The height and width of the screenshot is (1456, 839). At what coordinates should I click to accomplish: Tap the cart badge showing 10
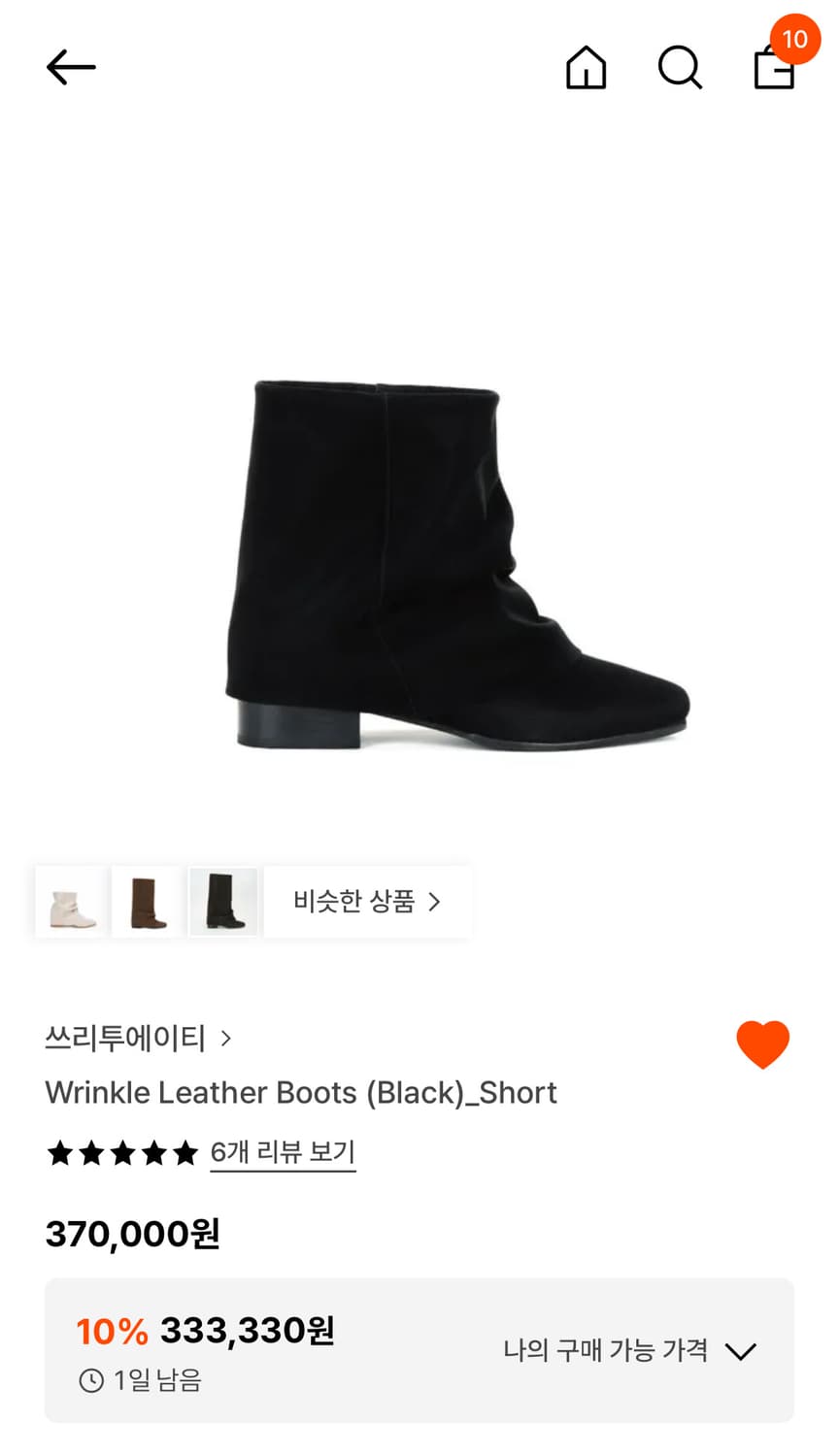pos(794,40)
